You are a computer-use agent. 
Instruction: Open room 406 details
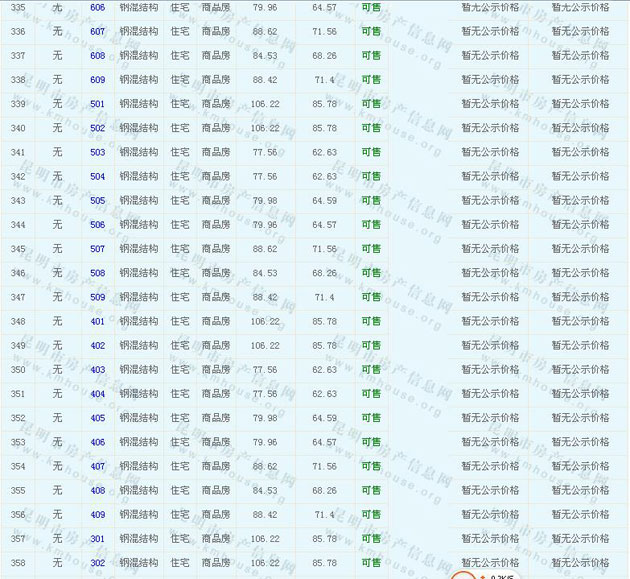(x=97, y=442)
